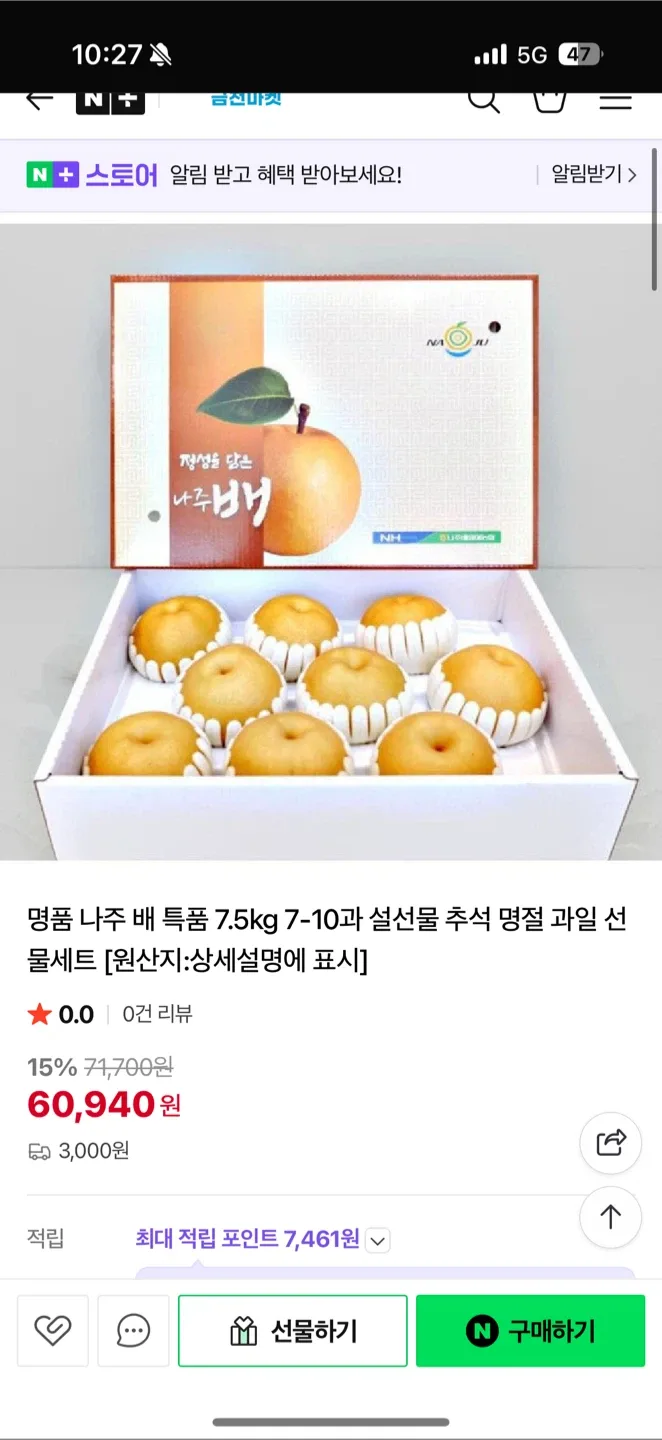Open the search magnifier icon
Image resolution: width=662 pixels, height=1440 pixels.
484,99
